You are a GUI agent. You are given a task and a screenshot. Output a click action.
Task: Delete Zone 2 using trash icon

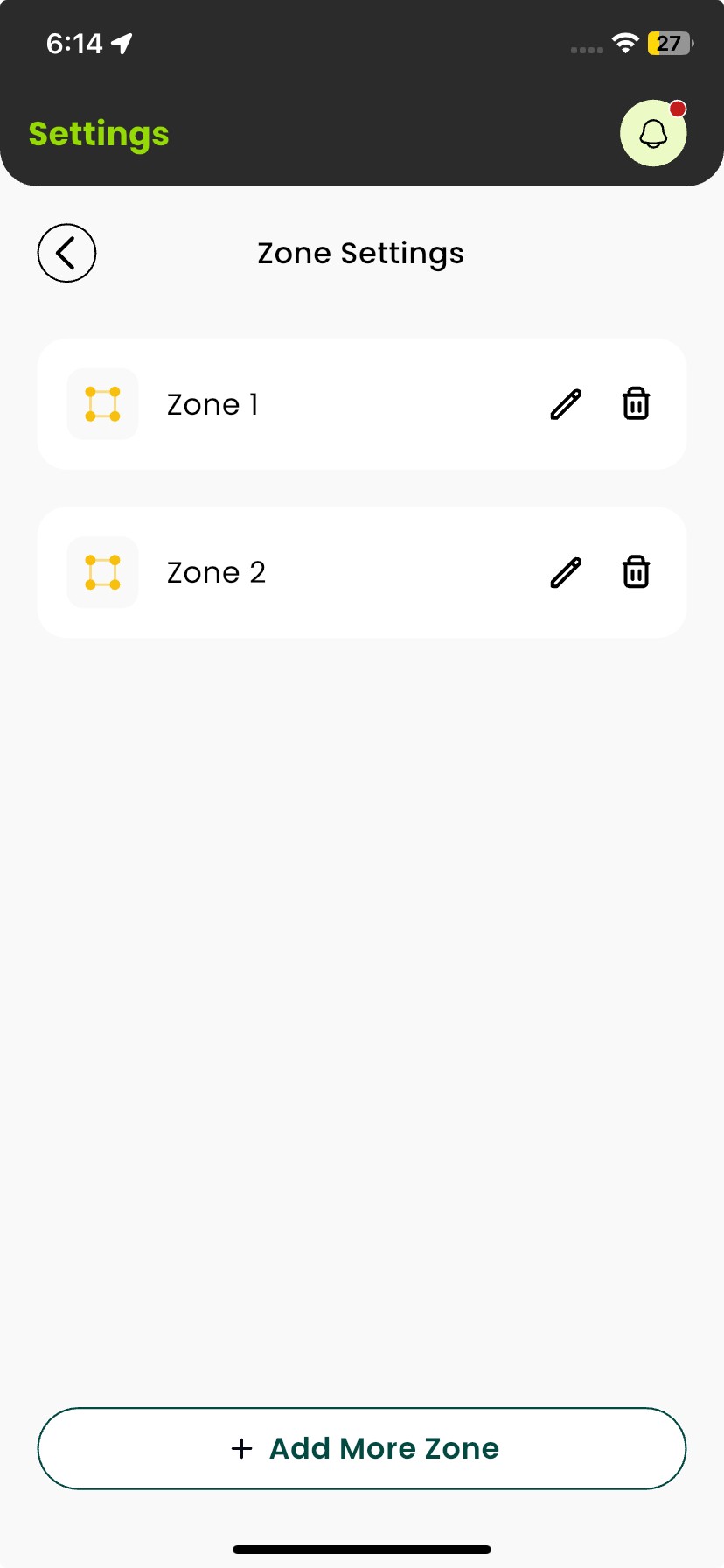point(636,572)
